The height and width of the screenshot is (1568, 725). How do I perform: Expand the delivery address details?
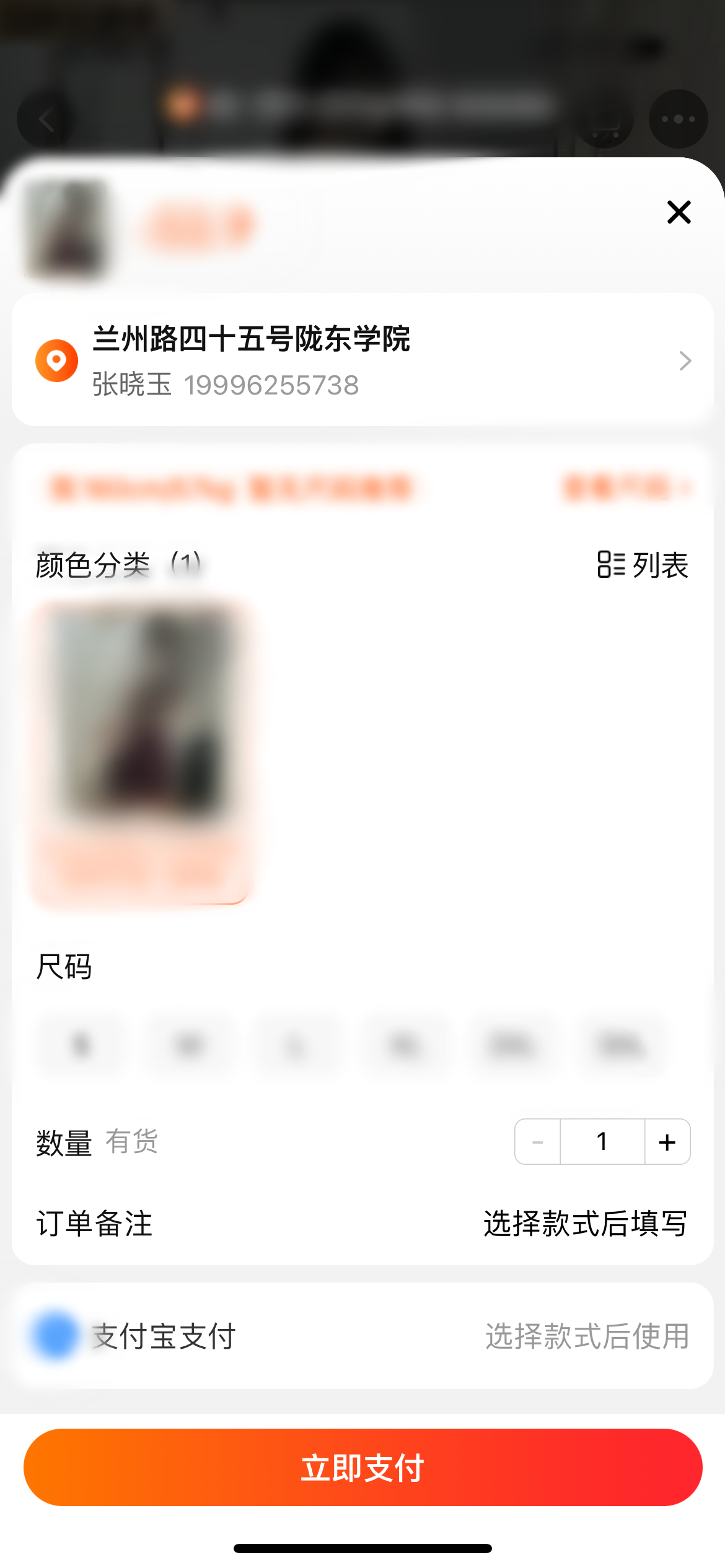pyautogui.click(x=685, y=361)
